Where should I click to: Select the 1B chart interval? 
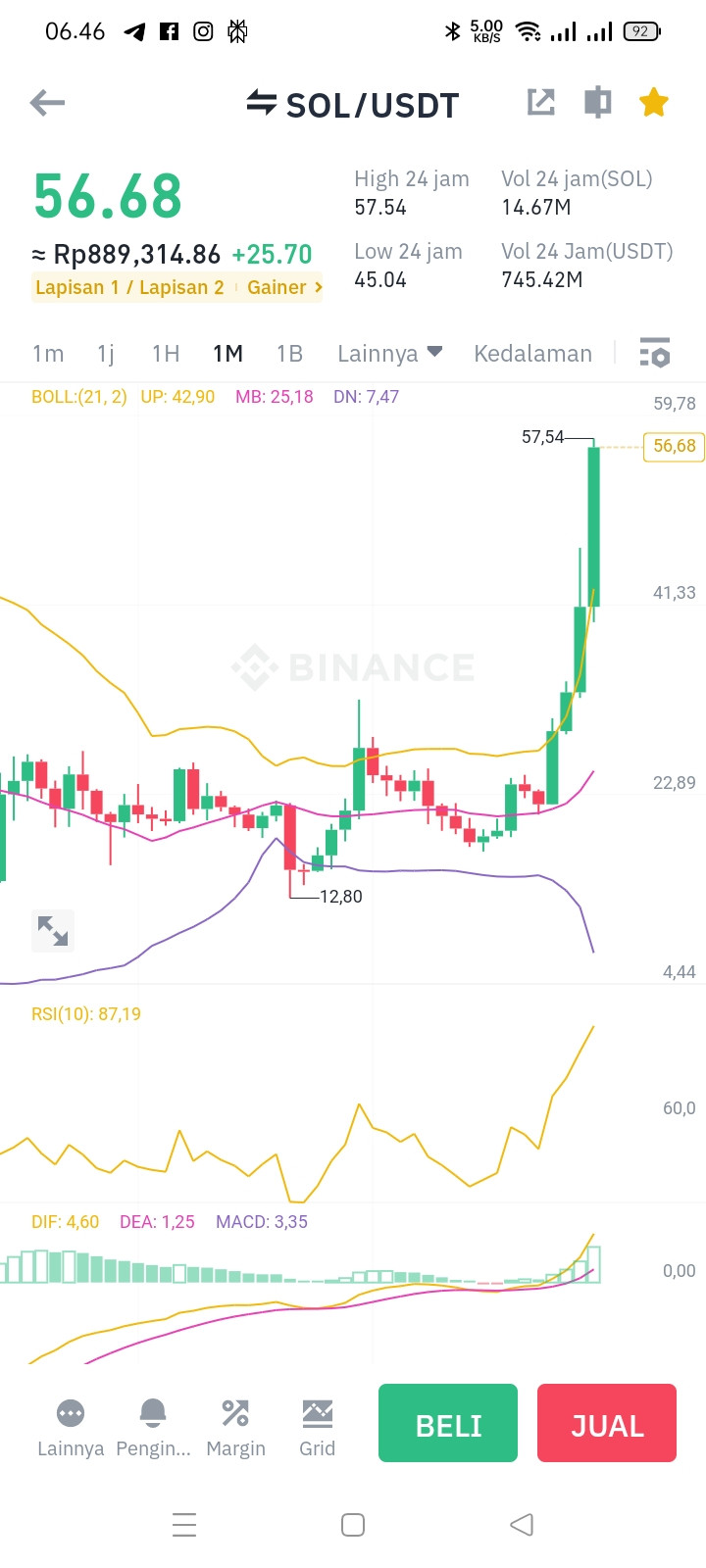tap(289, 354)
